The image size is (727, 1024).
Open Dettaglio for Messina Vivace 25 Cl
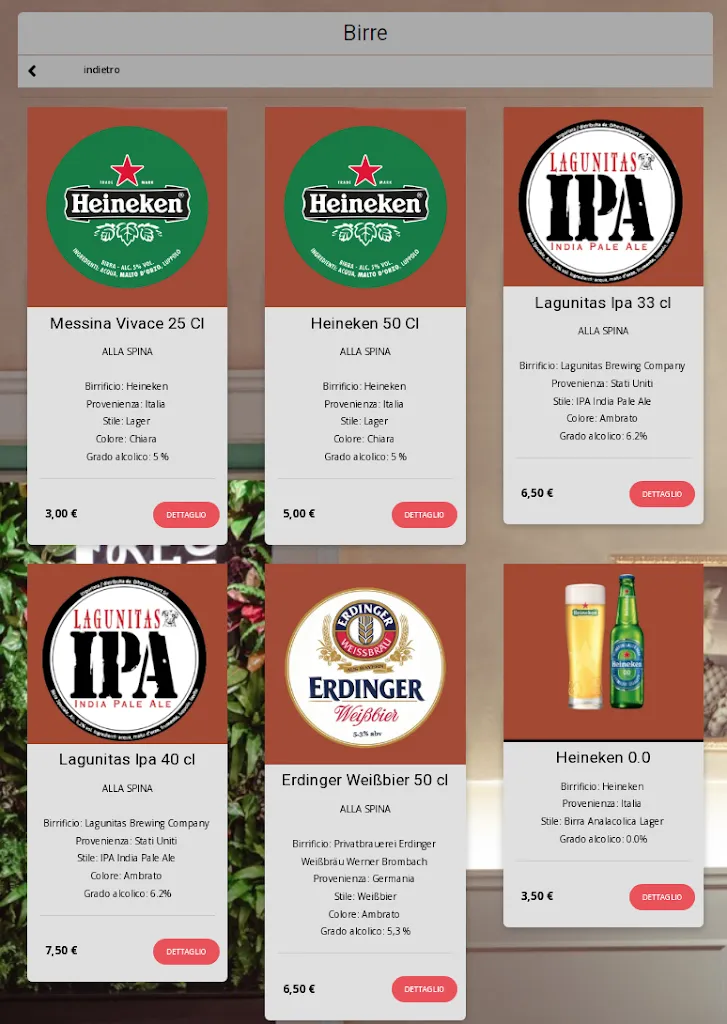tap(186, 514)
